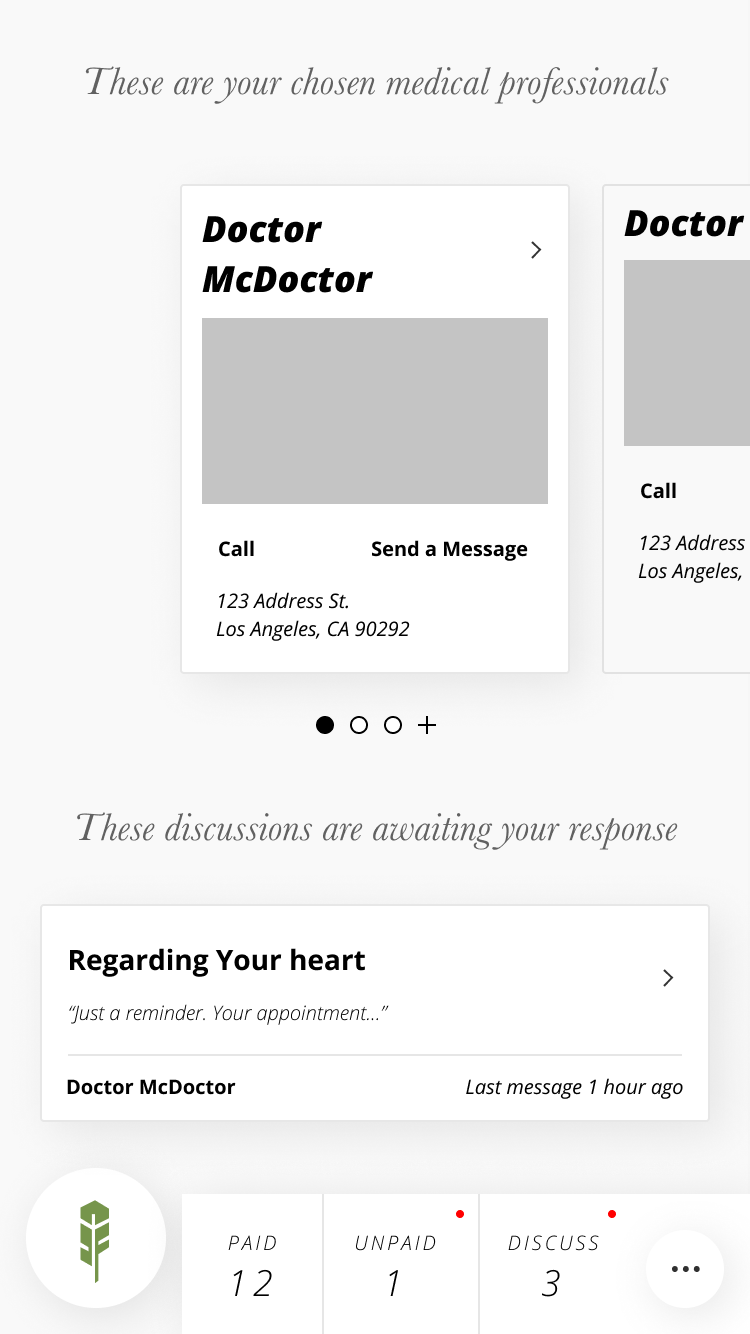The height and width of the screenshot is (1334, 750).
Task: Call Doctor McDoctor
Action: click(x=237, y=549)
